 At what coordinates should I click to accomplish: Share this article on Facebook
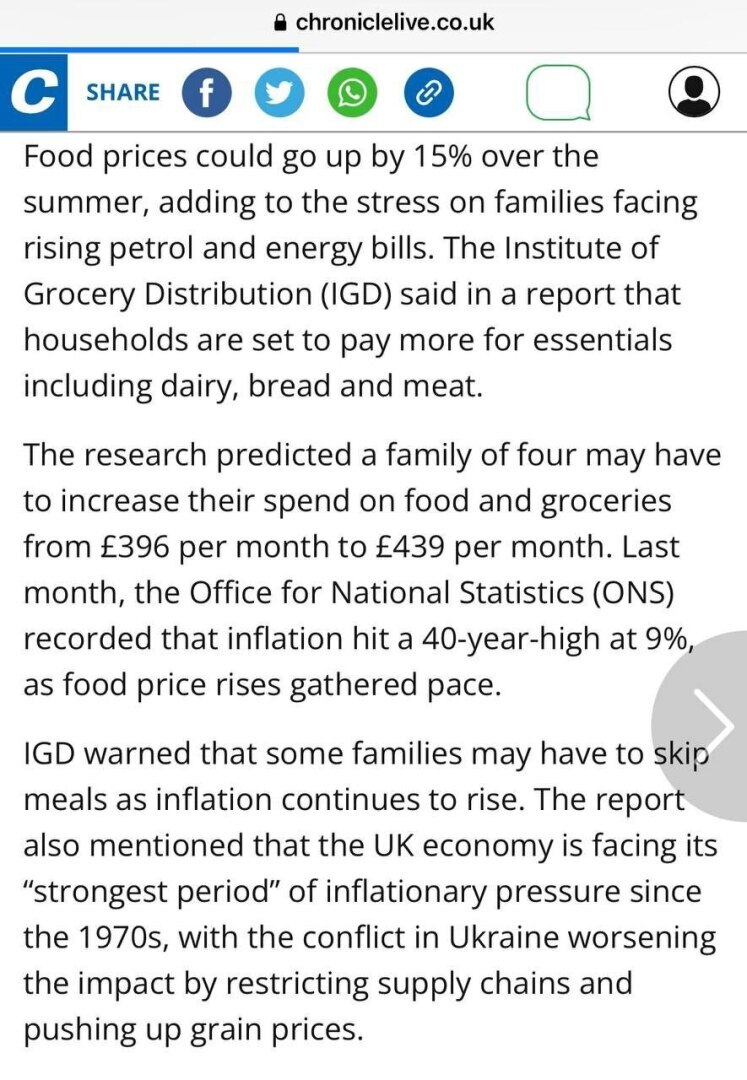coord(206,93)
